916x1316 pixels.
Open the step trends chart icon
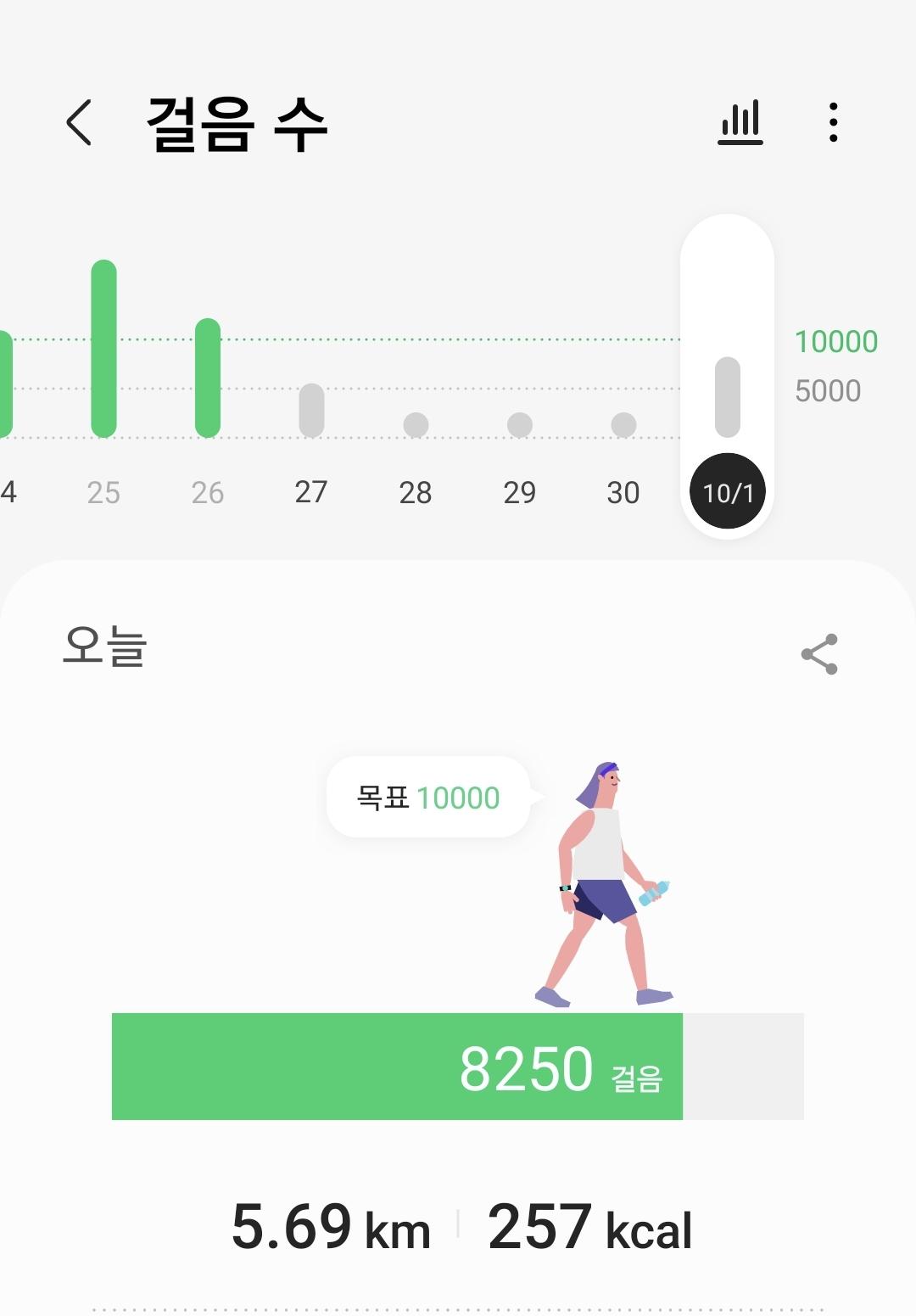(740, 123)
